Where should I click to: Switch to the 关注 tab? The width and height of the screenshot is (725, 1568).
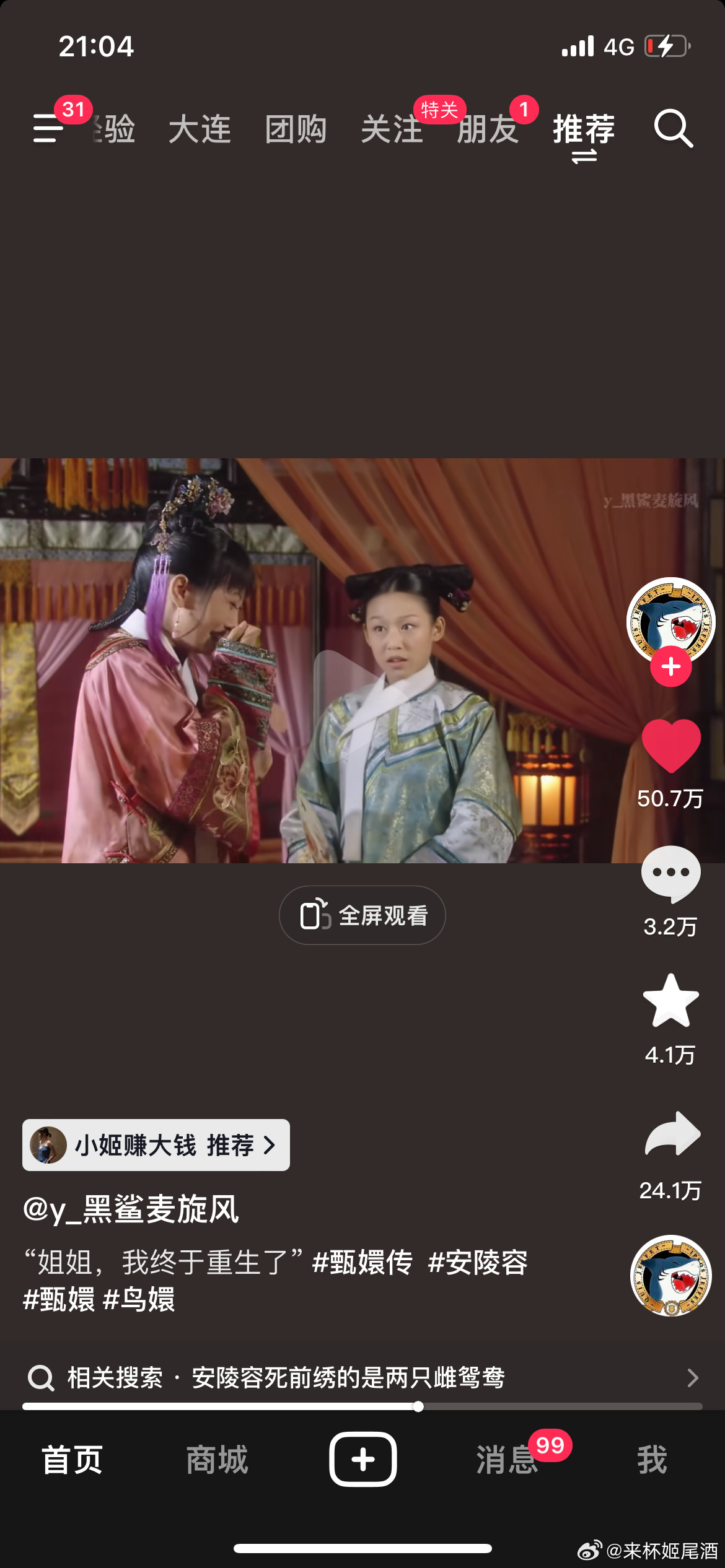click(392, 129)
